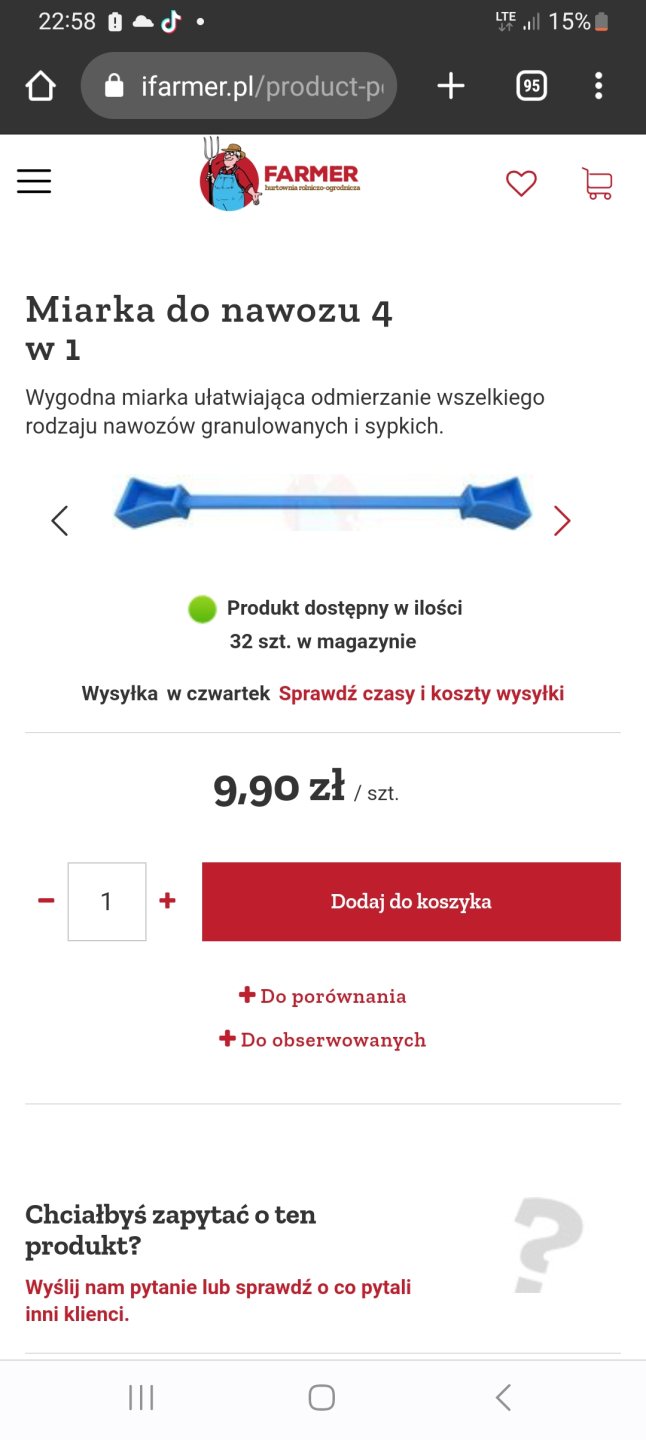Open the FARMER logo home link
Image resolution: width=646 pixels, height=1440 pixels.
pyautogui.click(x=279, y=176)
